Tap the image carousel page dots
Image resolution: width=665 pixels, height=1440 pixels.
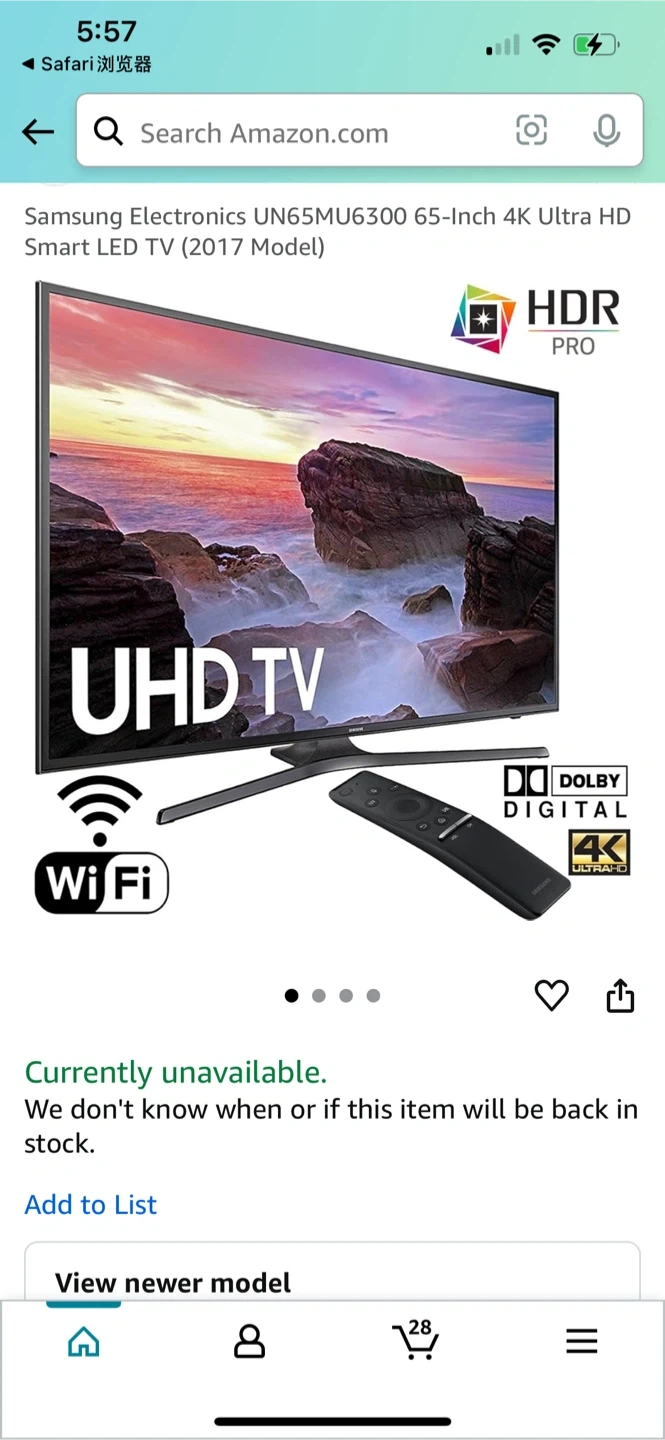pos(332,996)
